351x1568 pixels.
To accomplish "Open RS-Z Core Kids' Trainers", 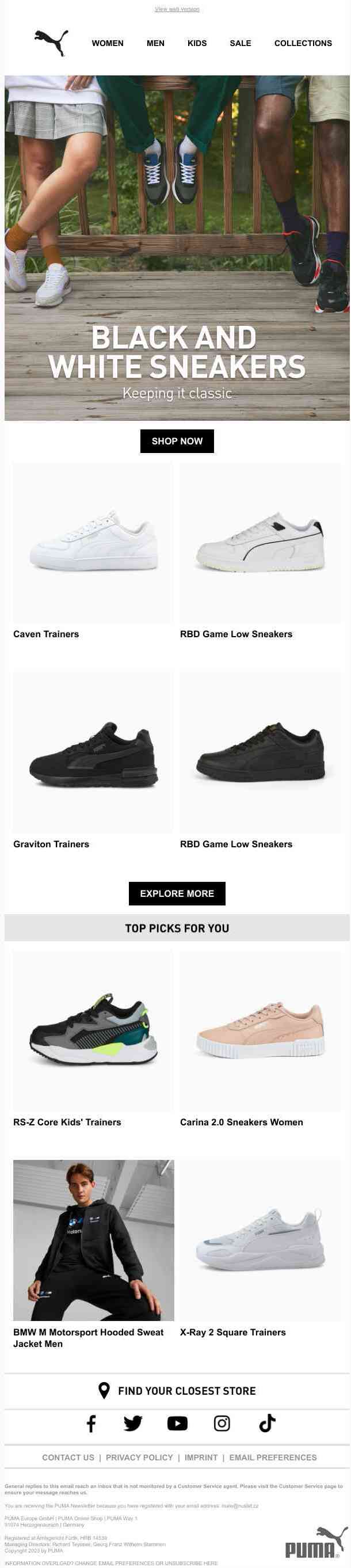I will pyautogui.click(x=93, y=1031).
